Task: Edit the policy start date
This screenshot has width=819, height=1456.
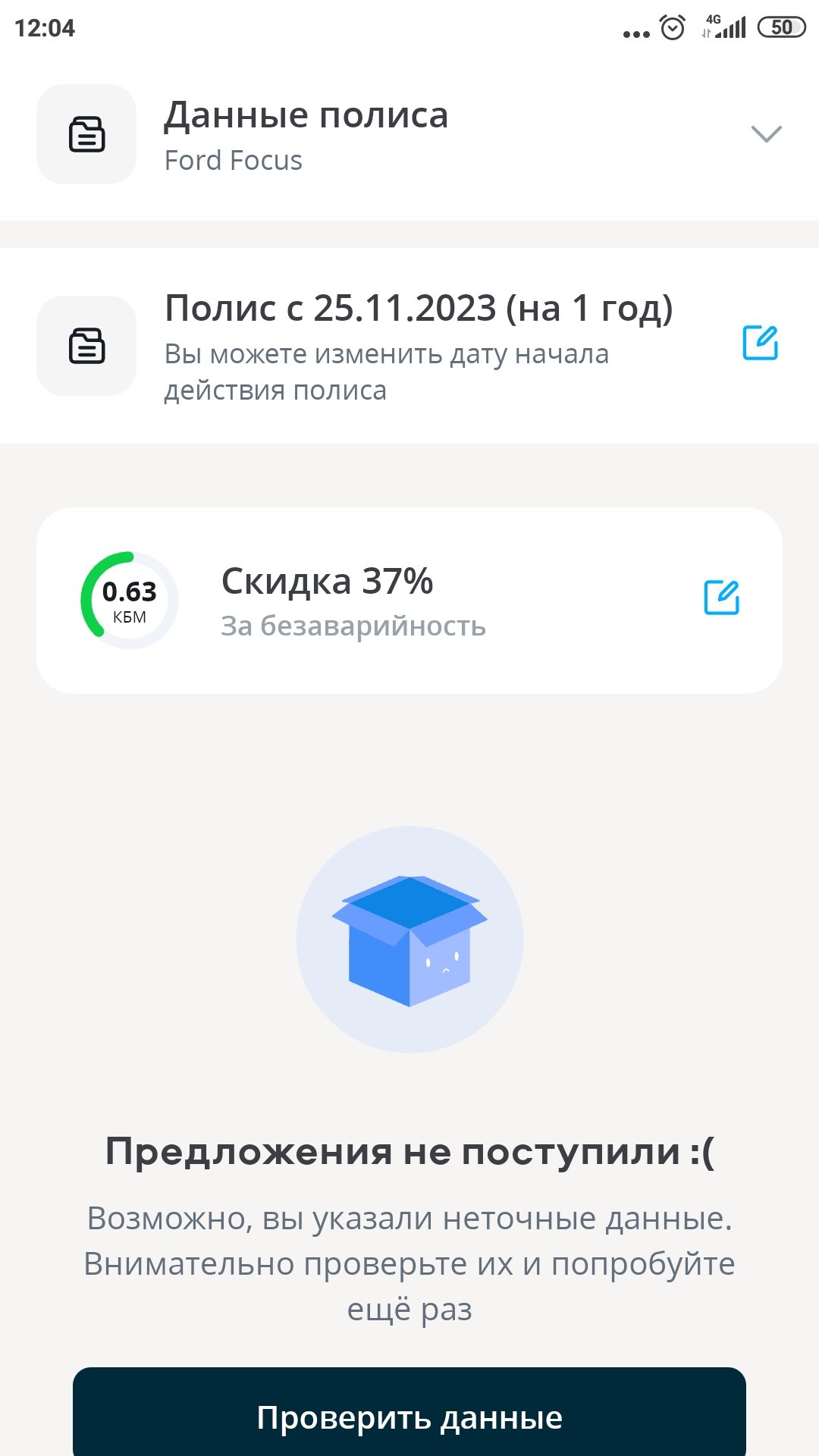Action: (x=760, y=343)
